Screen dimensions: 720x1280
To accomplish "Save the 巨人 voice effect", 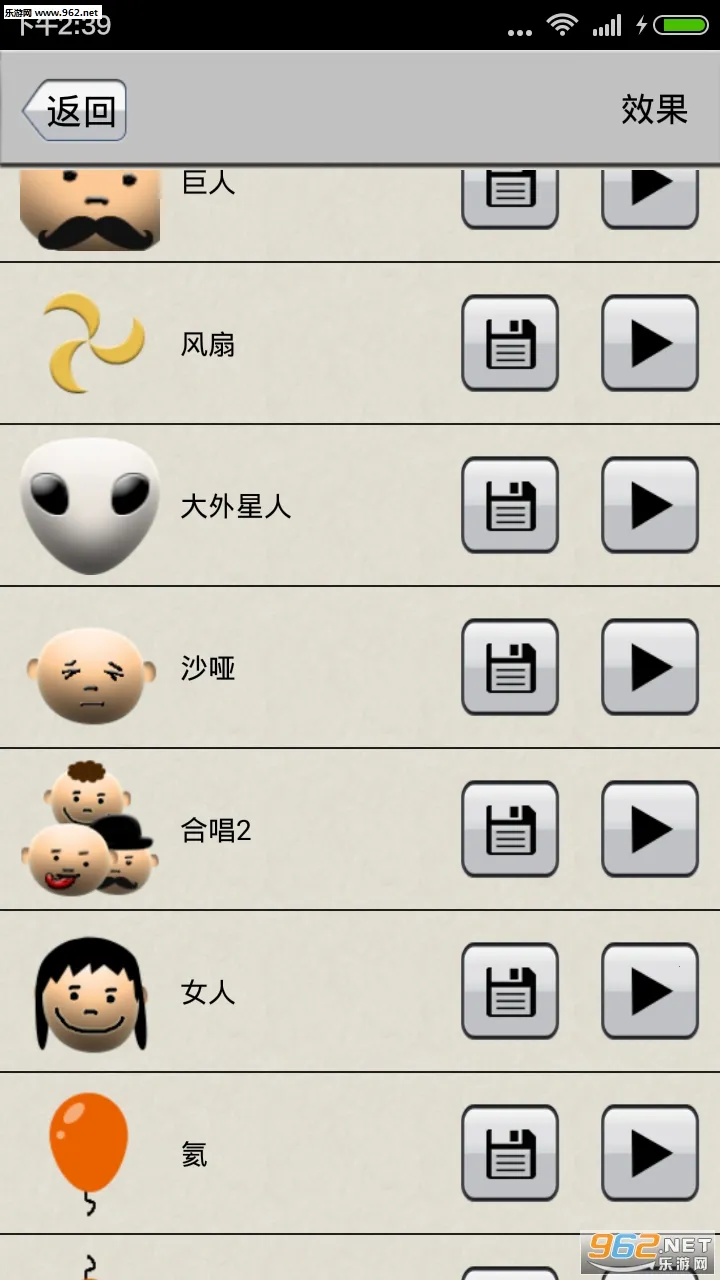I will pos(510,197).
